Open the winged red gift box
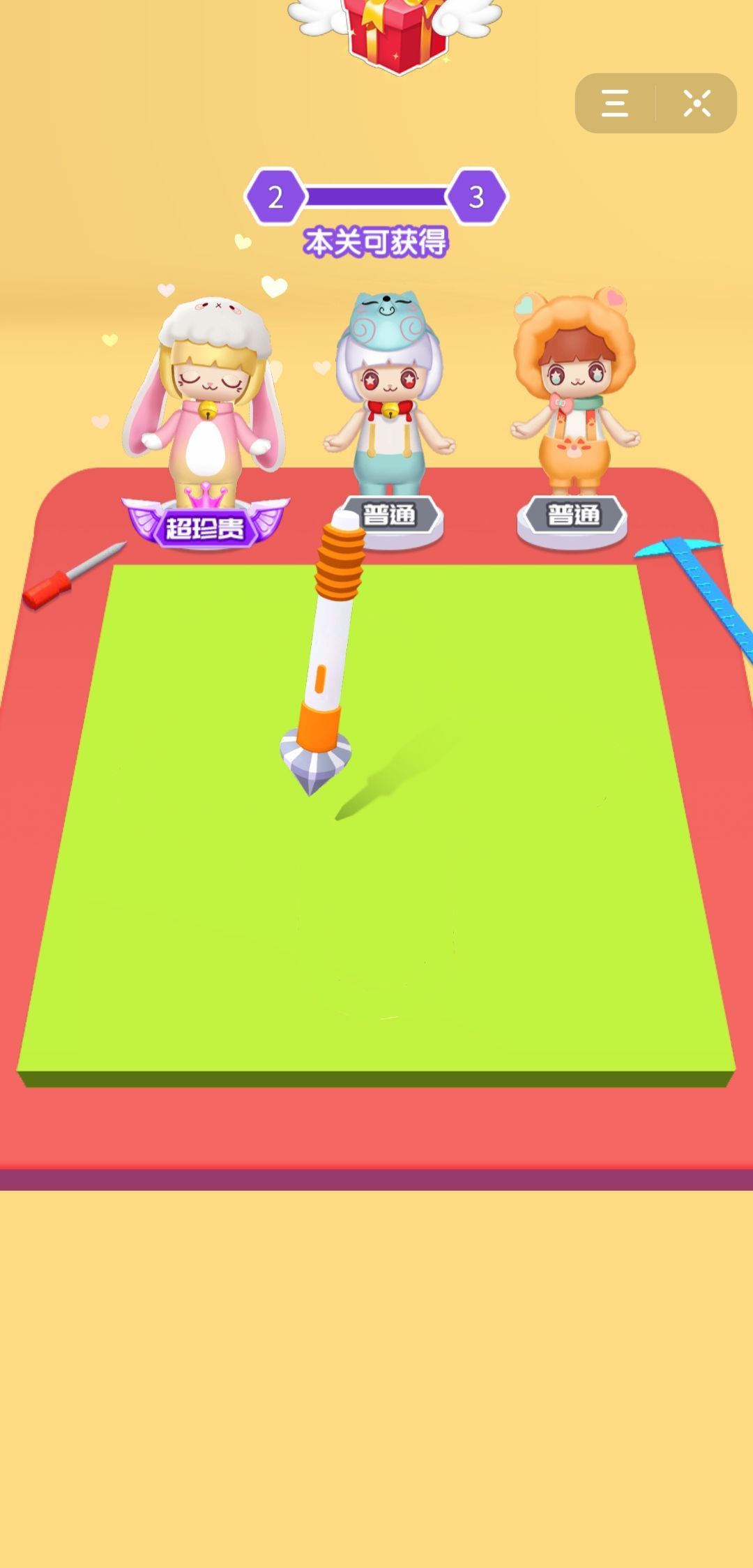753x1568 pixels. pyautogui.click(x=395, y=31)
